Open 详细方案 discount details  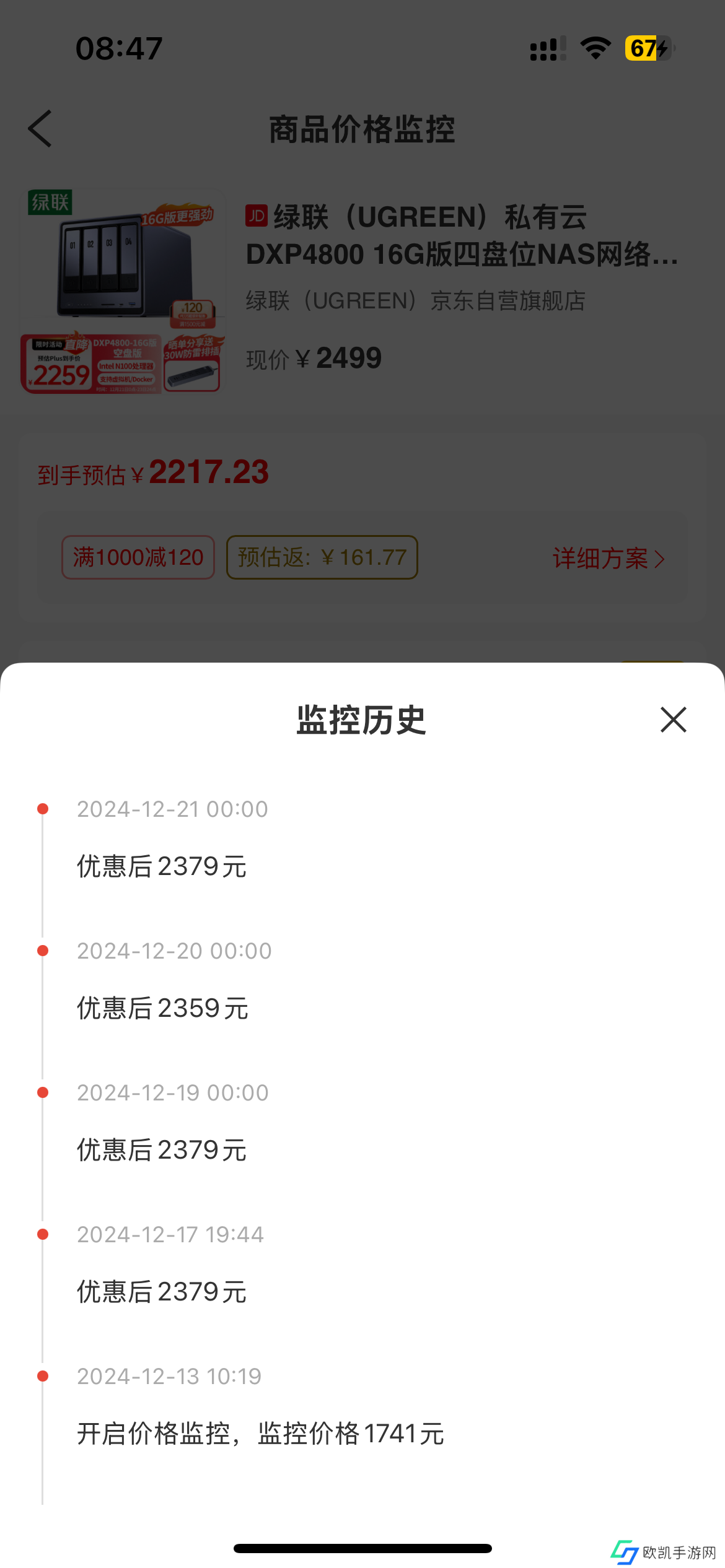click(609, 559)
